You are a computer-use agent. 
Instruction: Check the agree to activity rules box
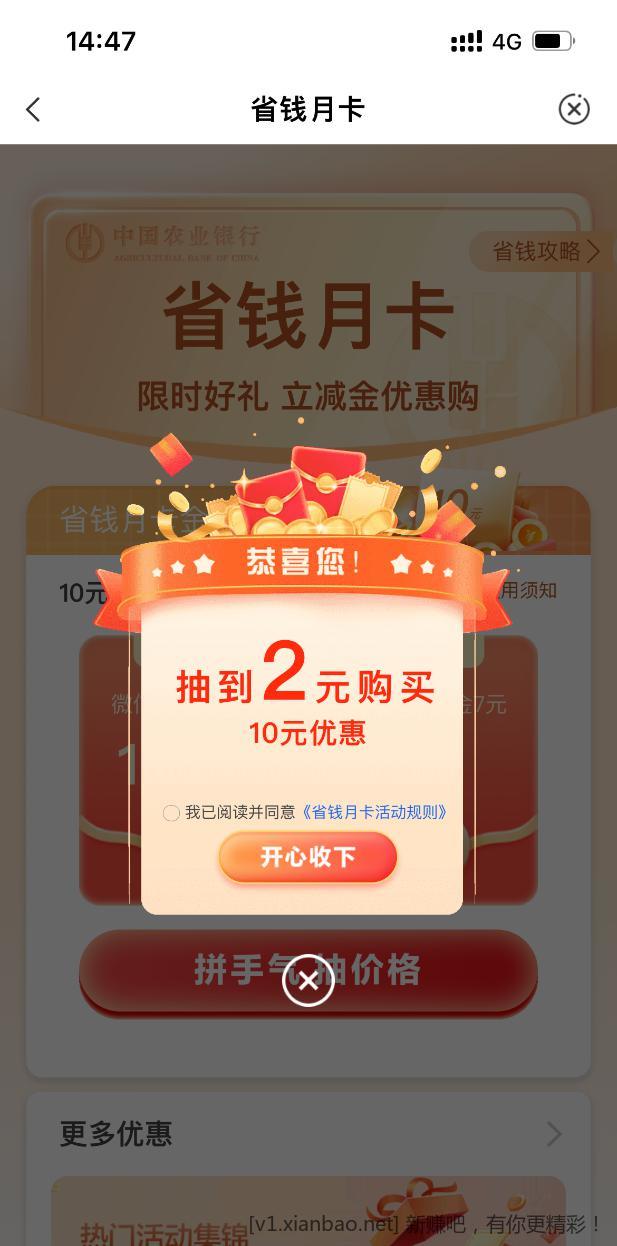[171, 813]
